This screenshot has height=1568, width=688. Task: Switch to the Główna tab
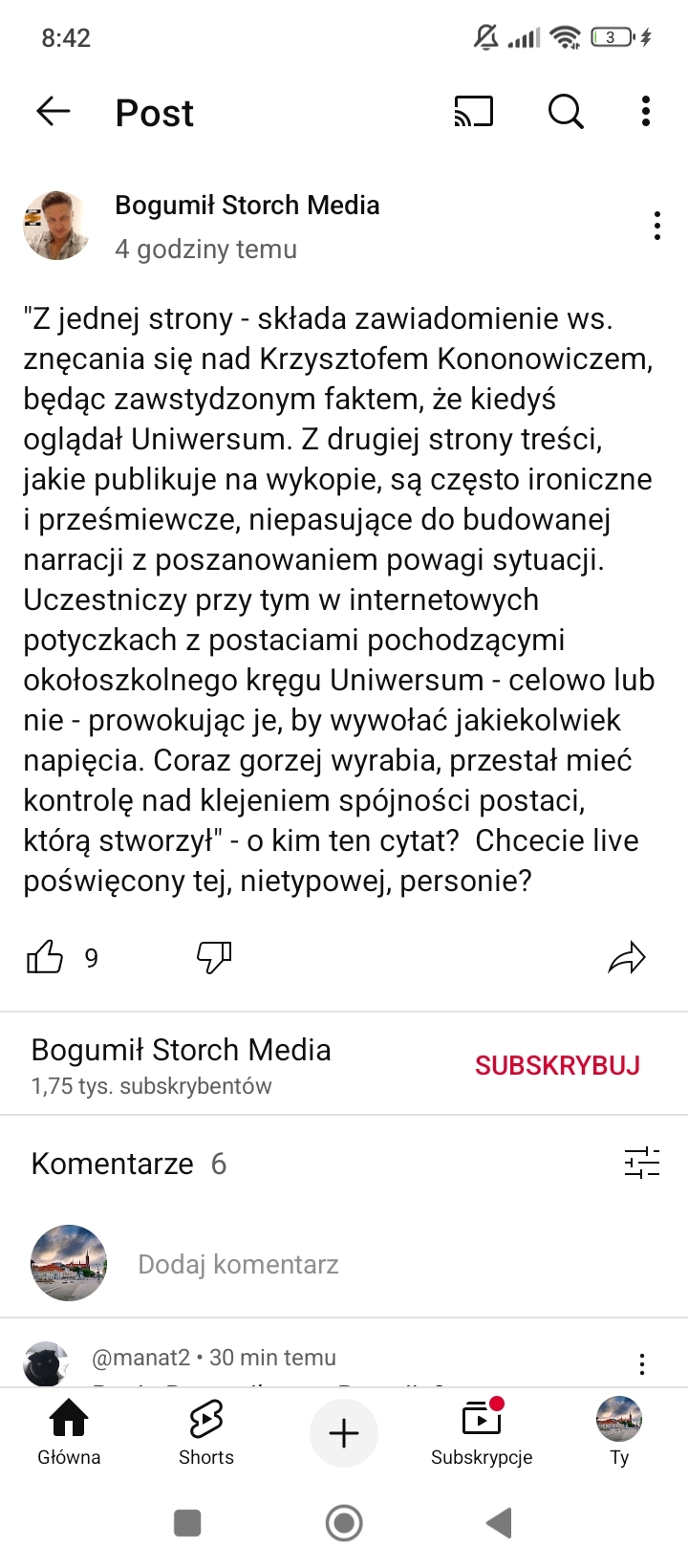69,1432
